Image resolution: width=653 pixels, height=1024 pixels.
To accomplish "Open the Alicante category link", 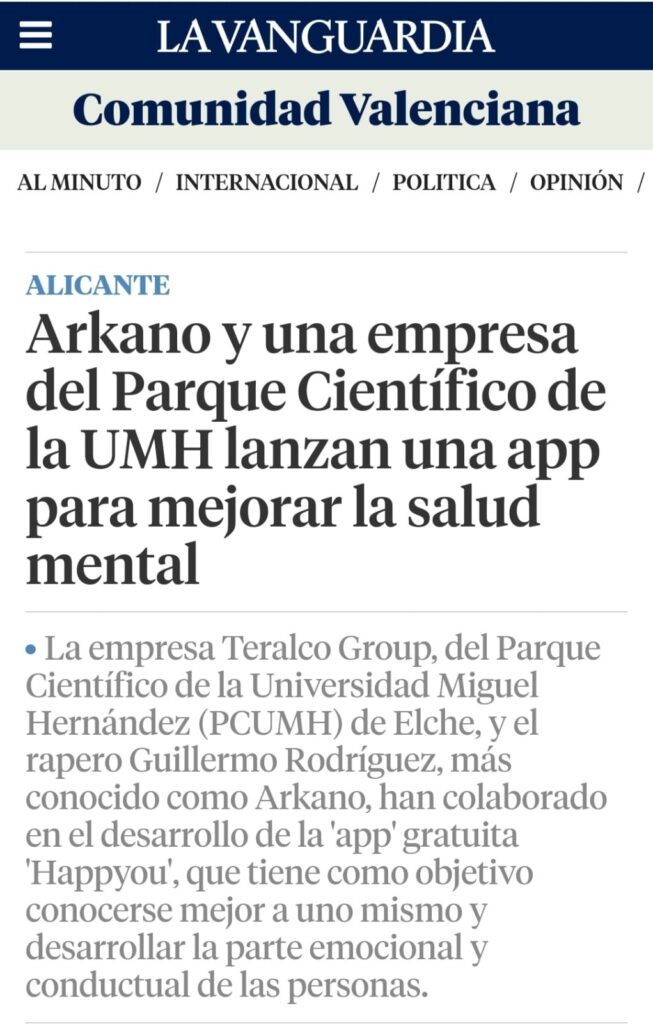I will click(x=98, y=285).
